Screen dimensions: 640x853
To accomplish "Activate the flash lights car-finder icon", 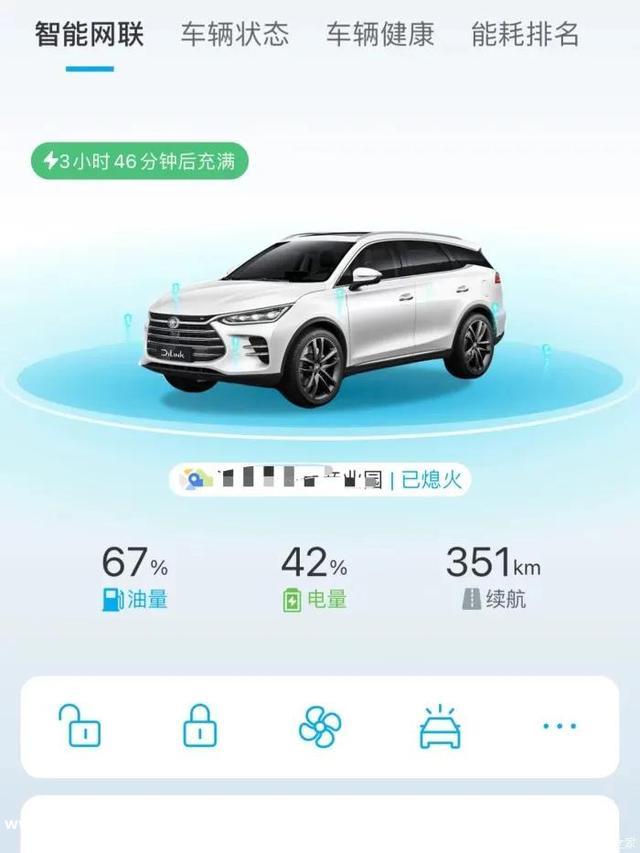I will [440, 726].
